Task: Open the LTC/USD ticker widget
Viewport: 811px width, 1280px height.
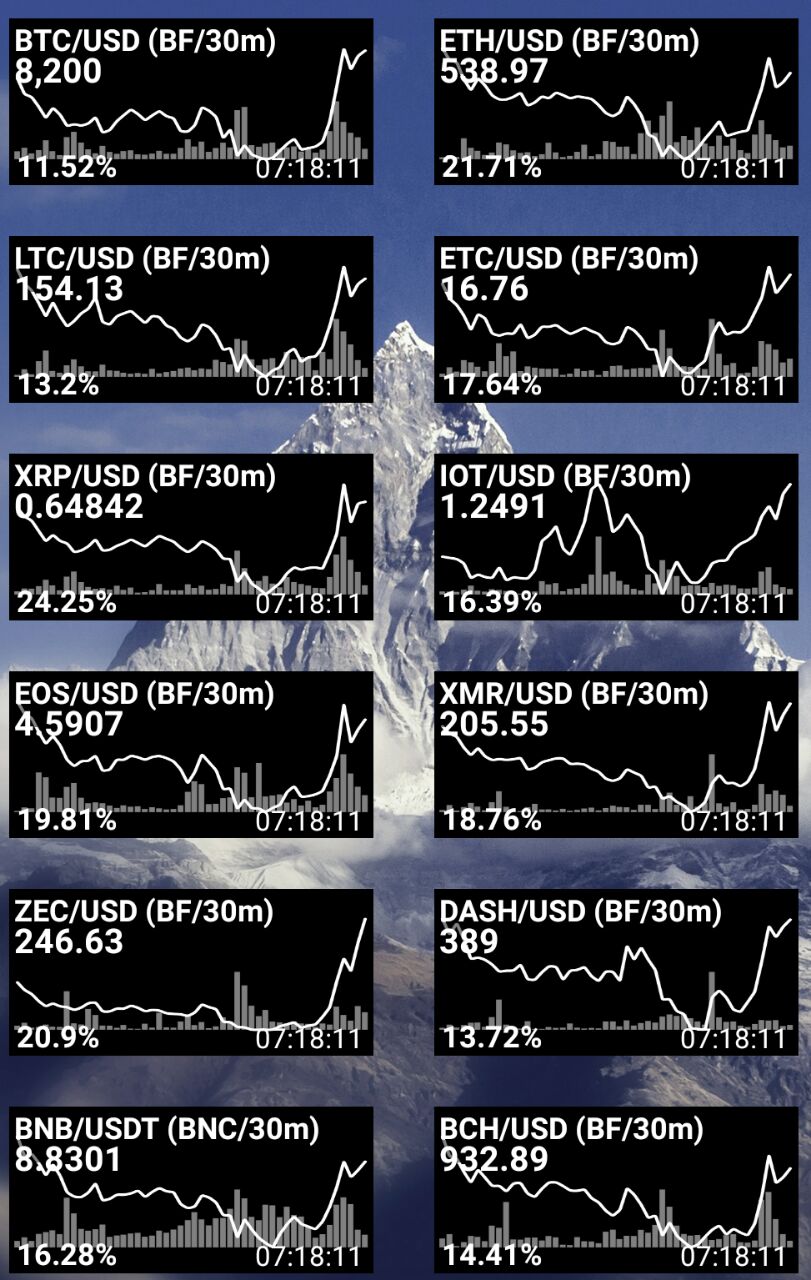Action: (191, 320)
